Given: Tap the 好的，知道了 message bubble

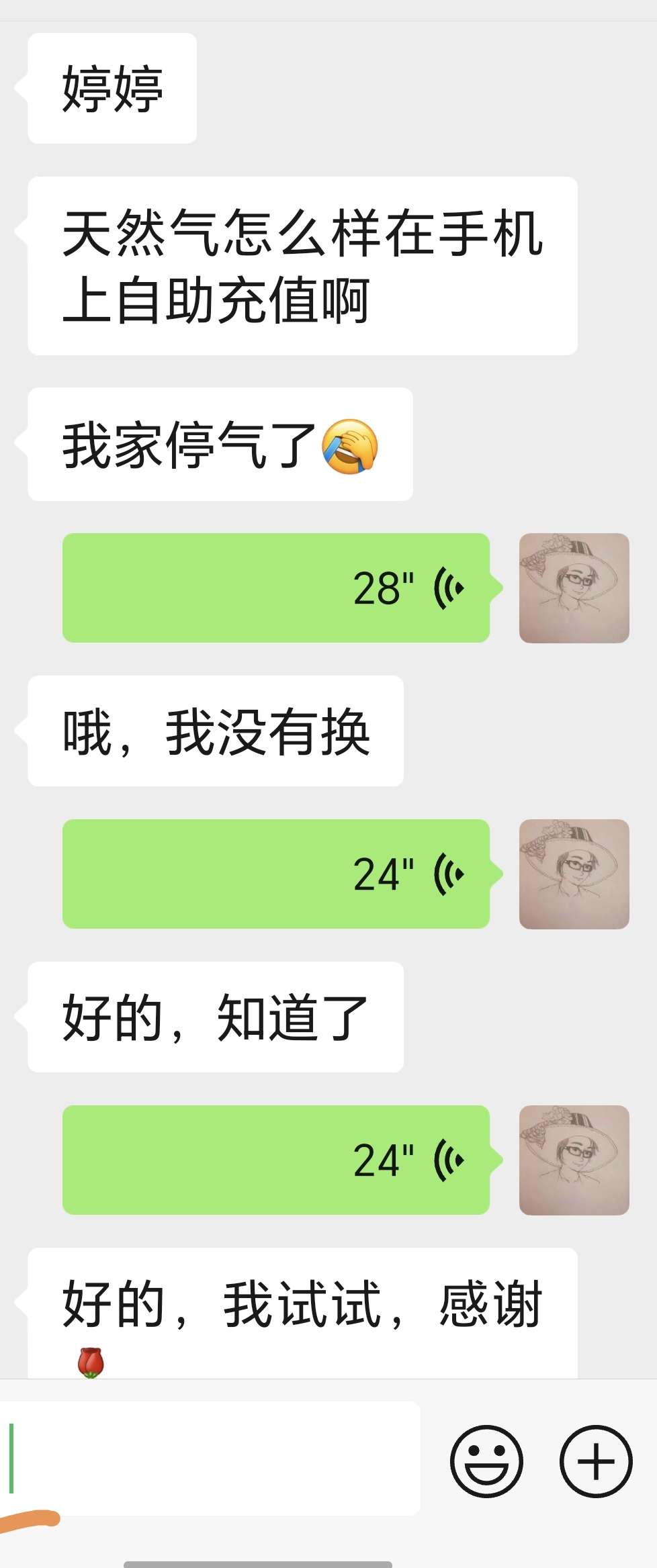Looking at the screenshot, I should click(x=215, y=1016).
